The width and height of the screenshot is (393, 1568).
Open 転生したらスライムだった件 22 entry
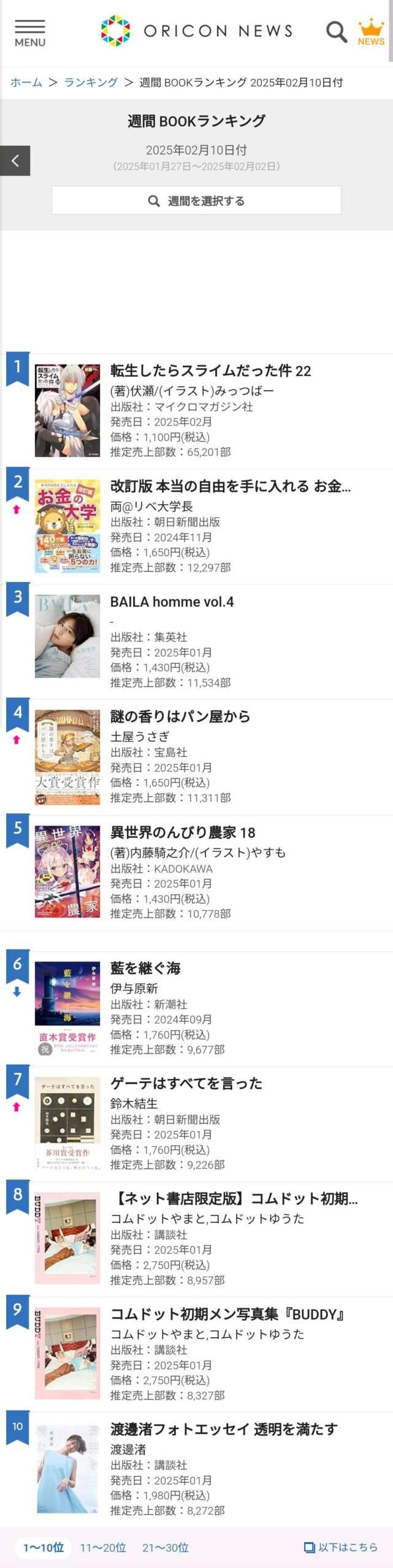click(x=210, y=371)
